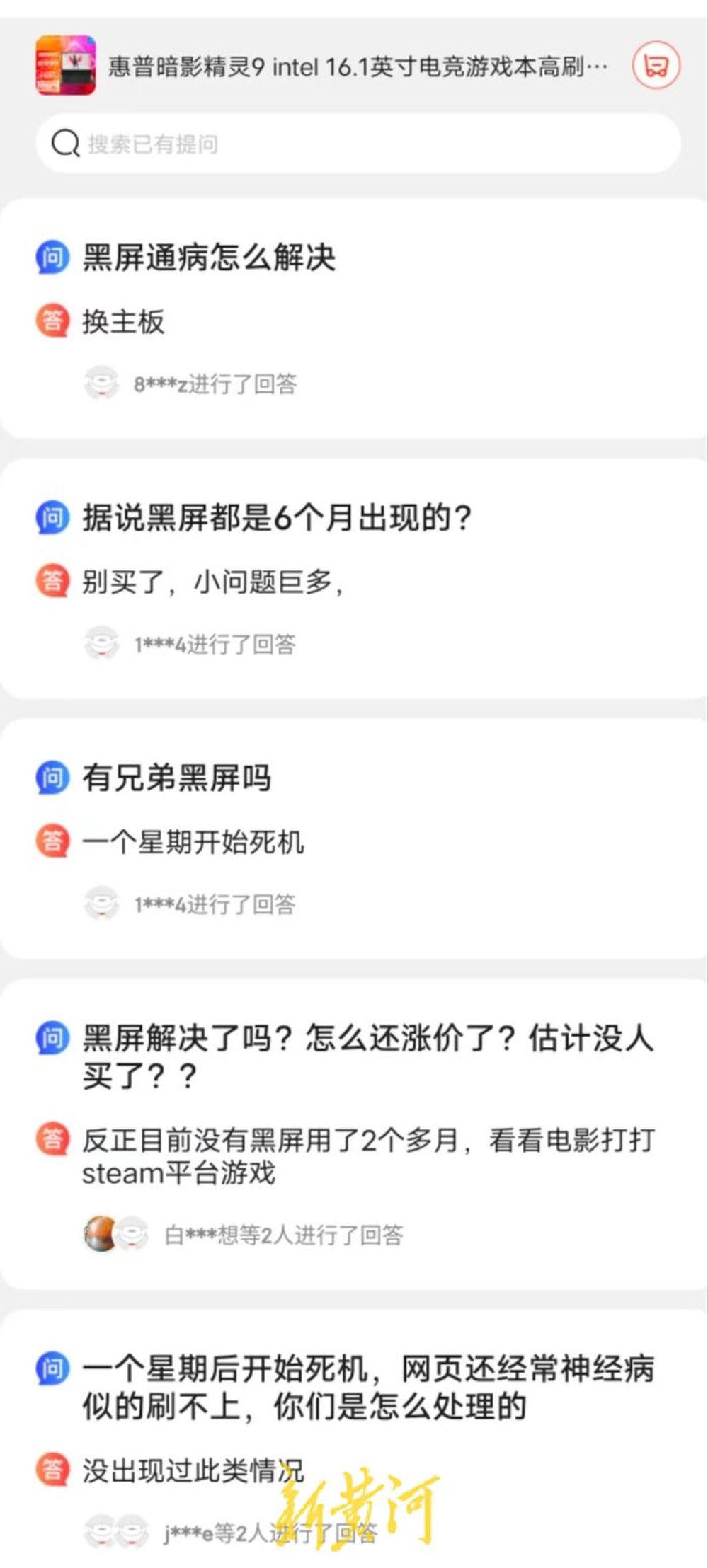
Task: Open the shopping cart icon
Action: (656, 66)
